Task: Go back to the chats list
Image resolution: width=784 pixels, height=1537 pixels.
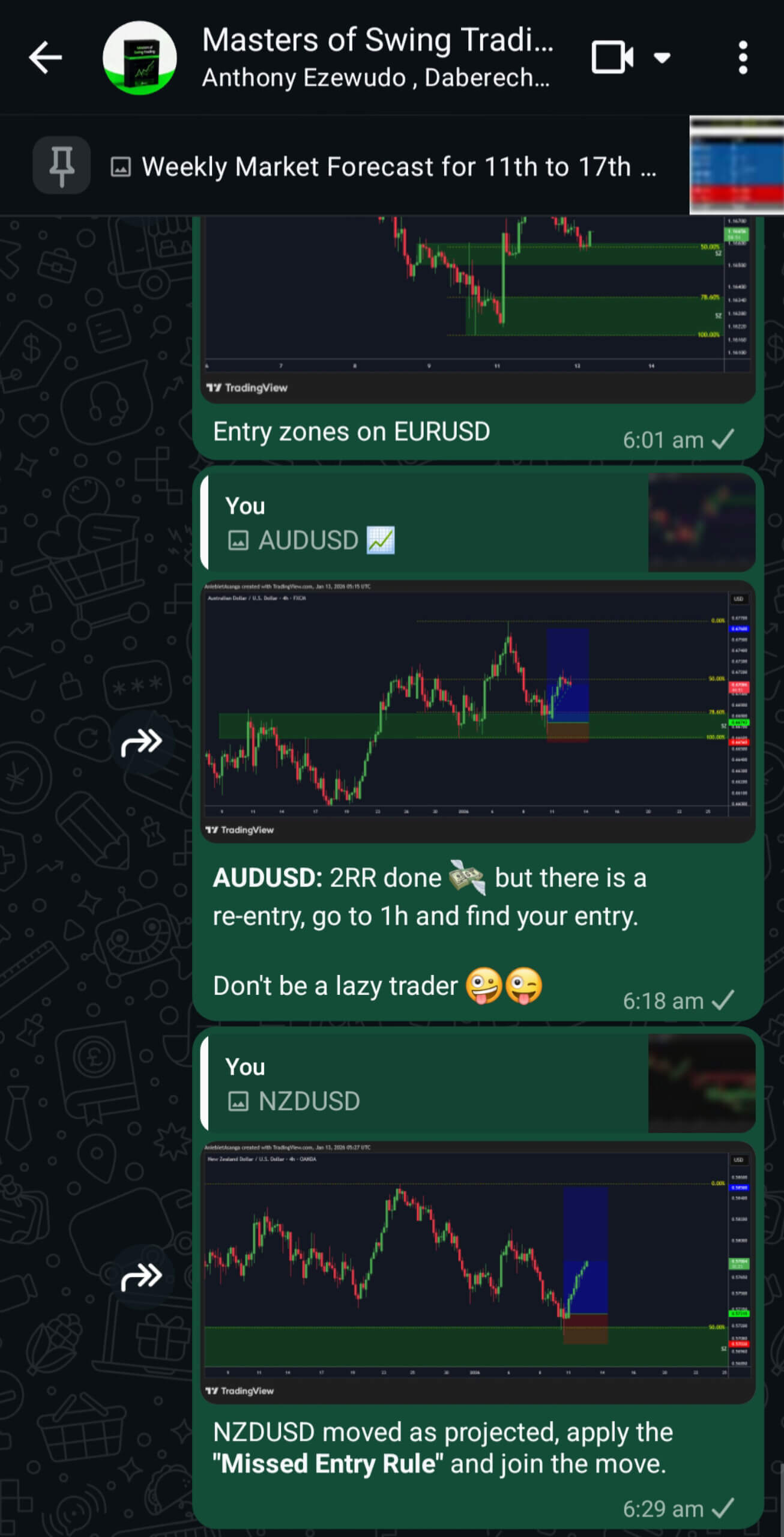Action: tap(45, 58)
